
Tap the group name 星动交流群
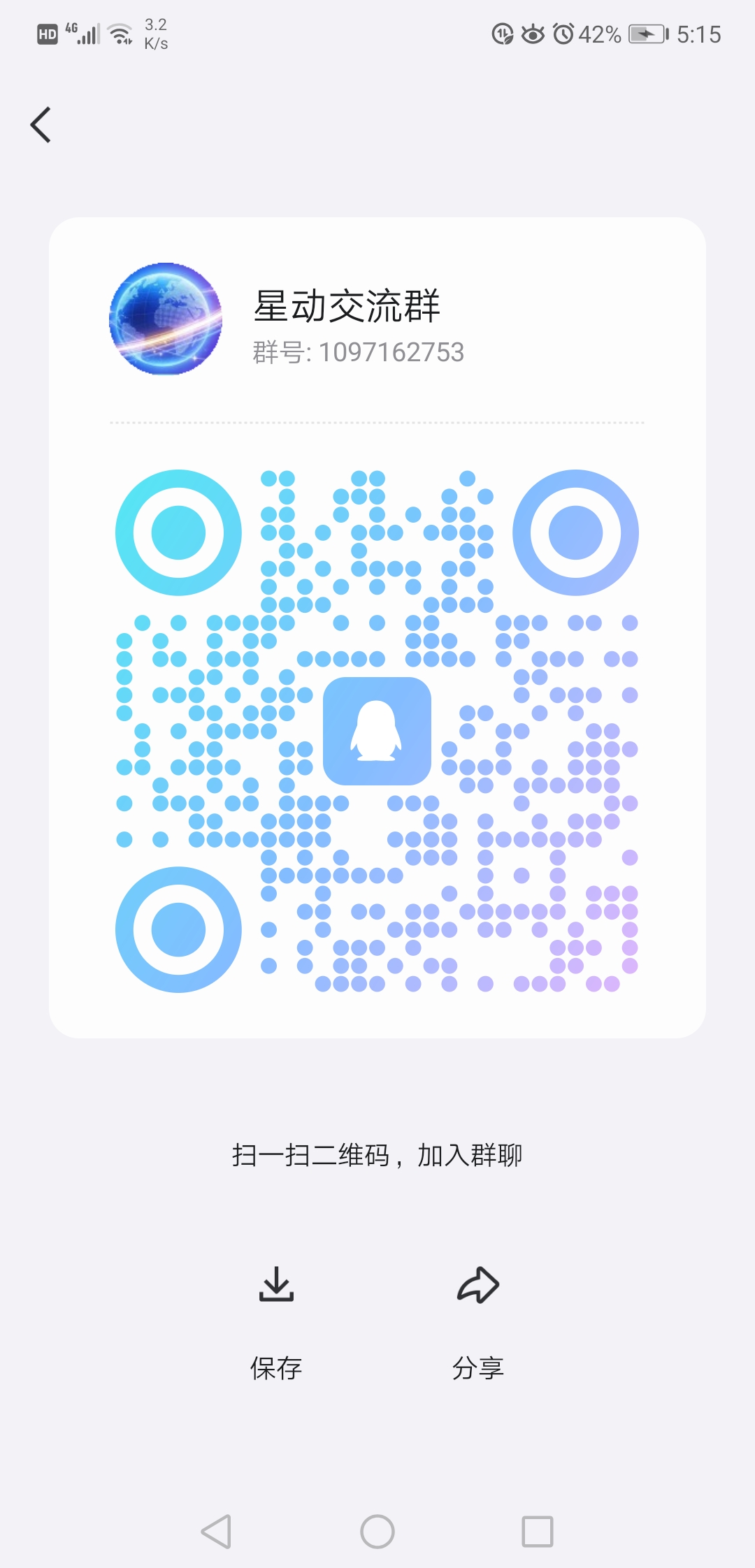click(347, 307)
